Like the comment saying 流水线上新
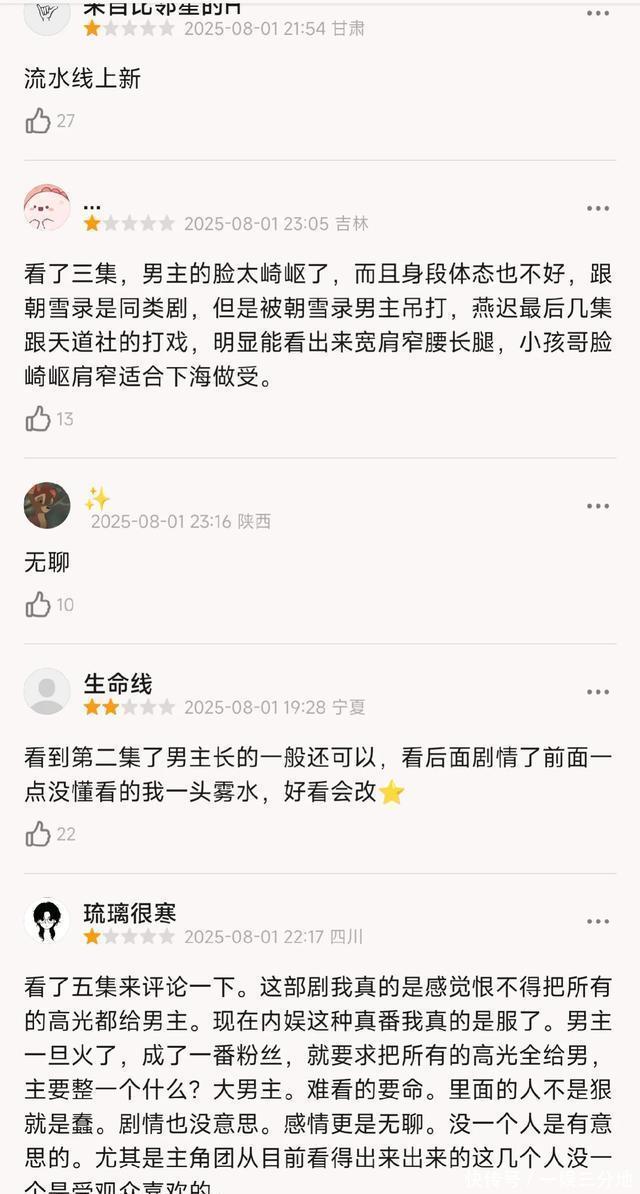 [x=39, y=121]
